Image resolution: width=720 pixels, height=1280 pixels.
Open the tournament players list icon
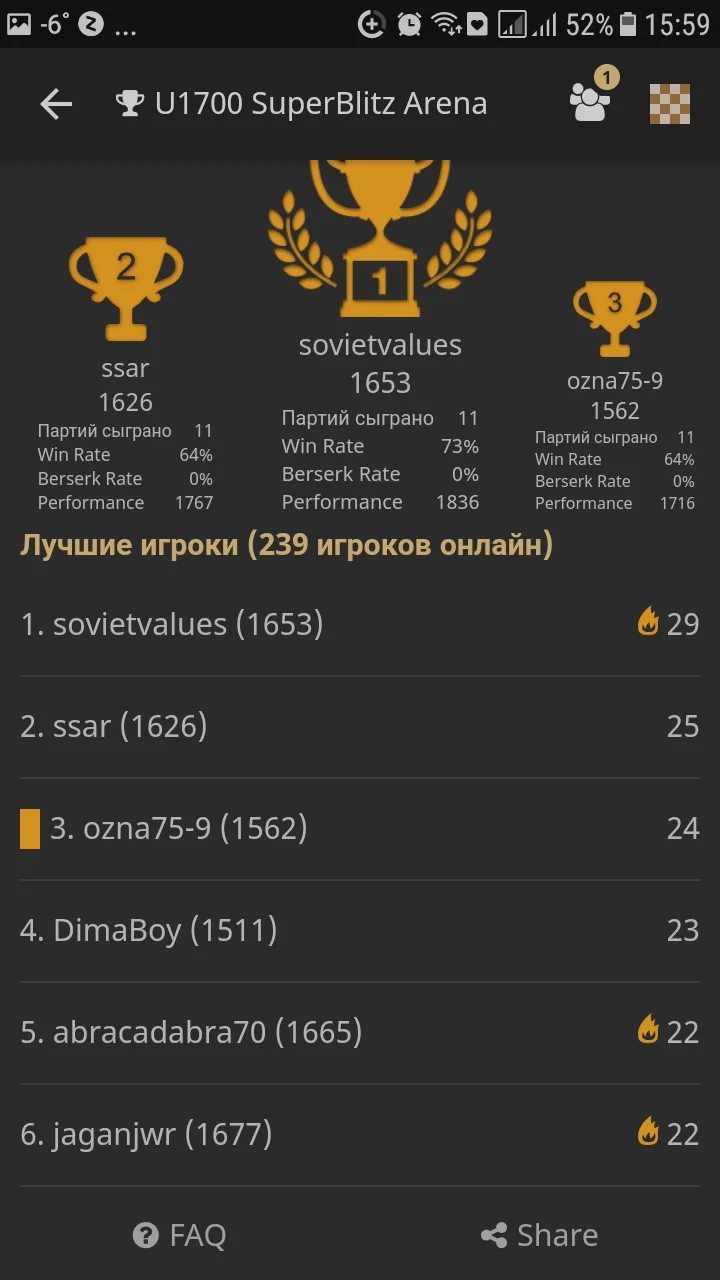[x=589, y=104]
